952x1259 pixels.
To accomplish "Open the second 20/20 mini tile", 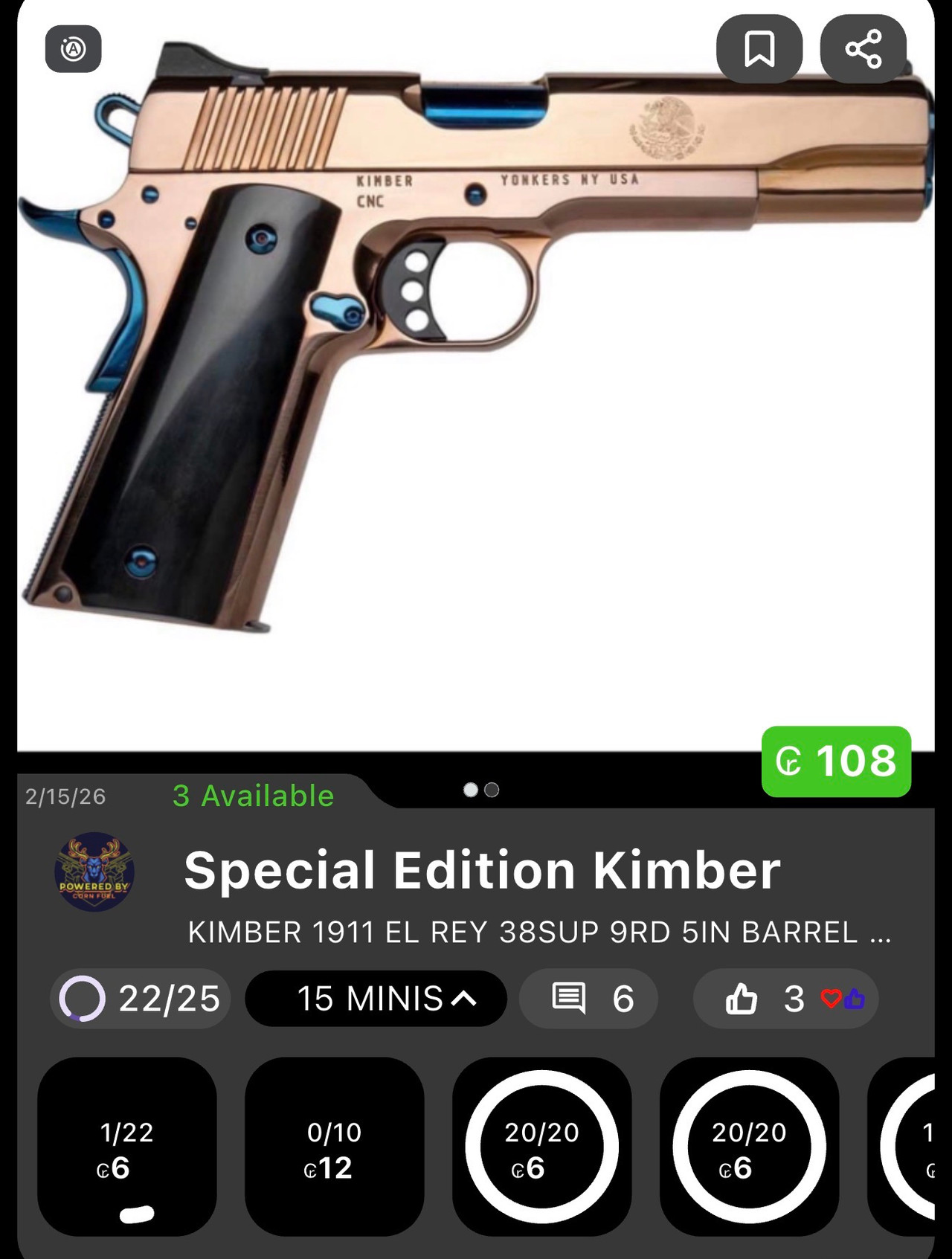I will click(x=749, y=1147).
